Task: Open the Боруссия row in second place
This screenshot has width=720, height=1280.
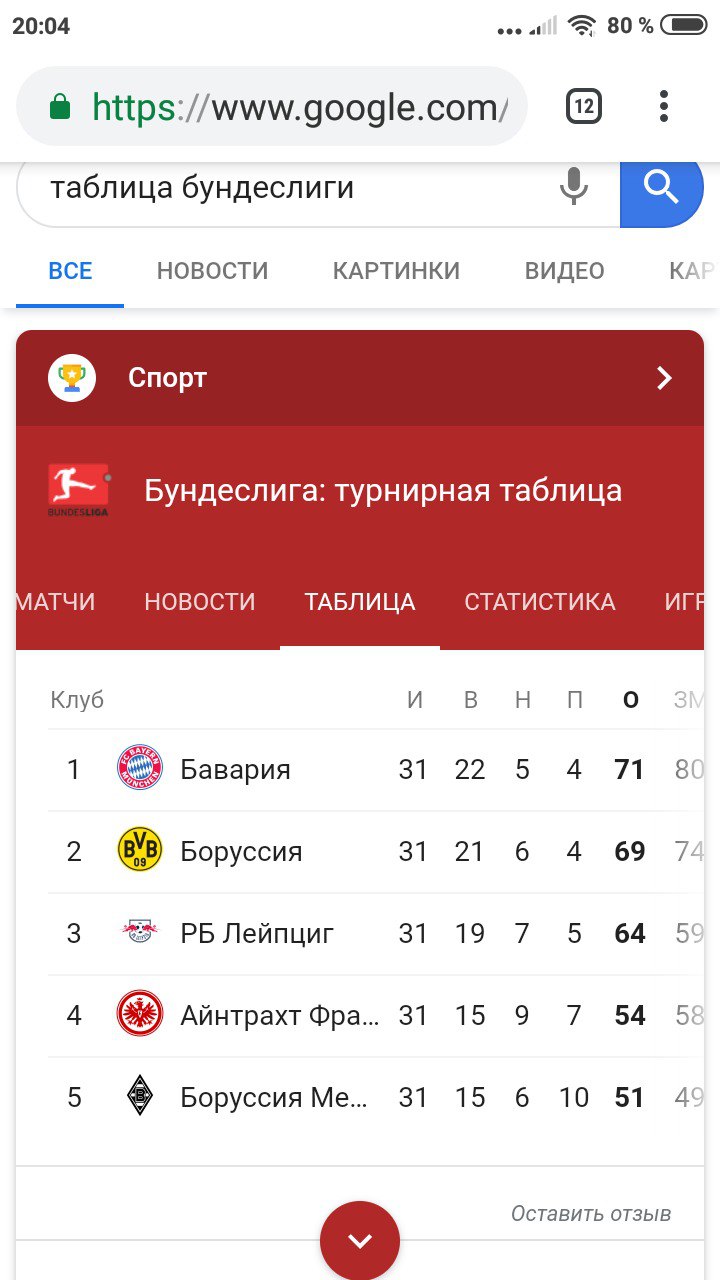Action: coord(360,852)
